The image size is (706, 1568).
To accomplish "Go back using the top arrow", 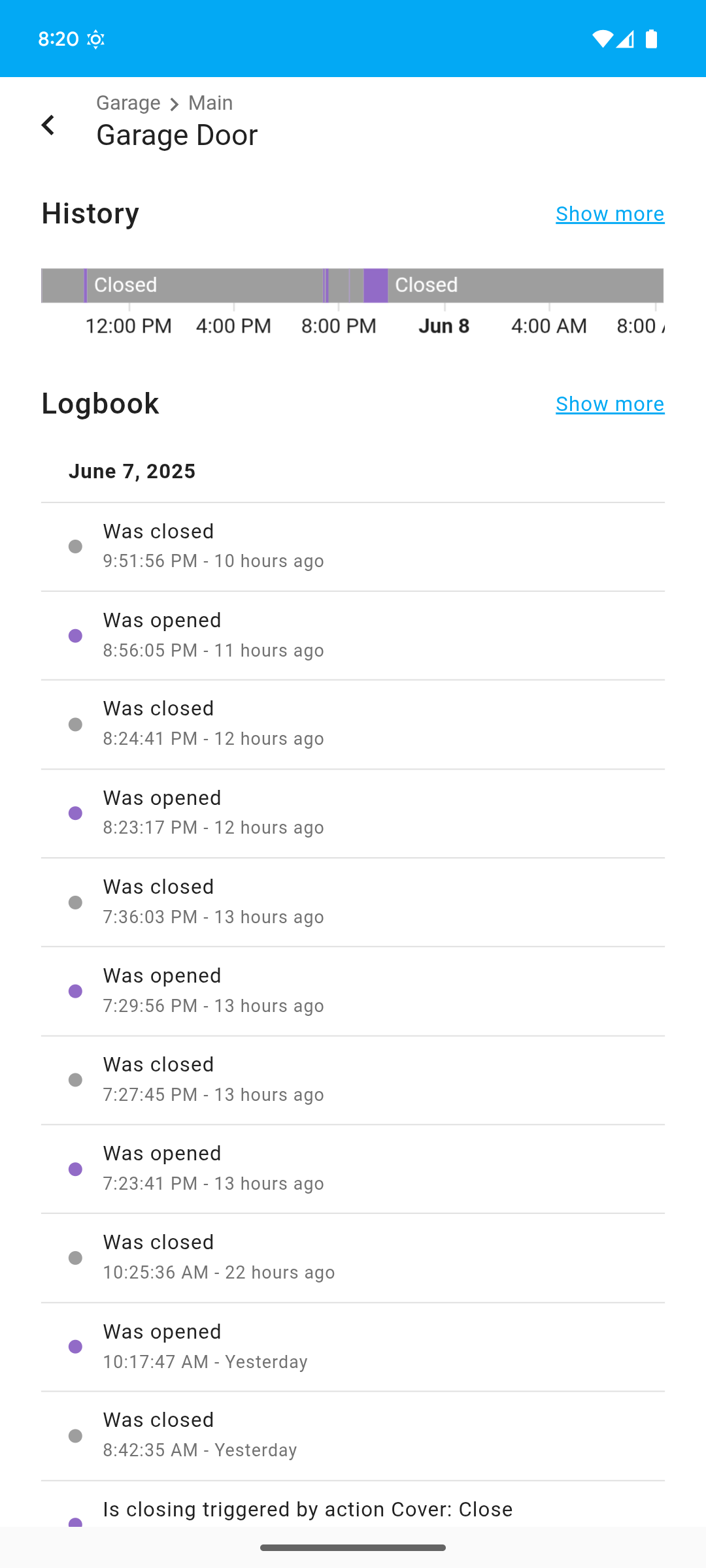I will 48,125.
